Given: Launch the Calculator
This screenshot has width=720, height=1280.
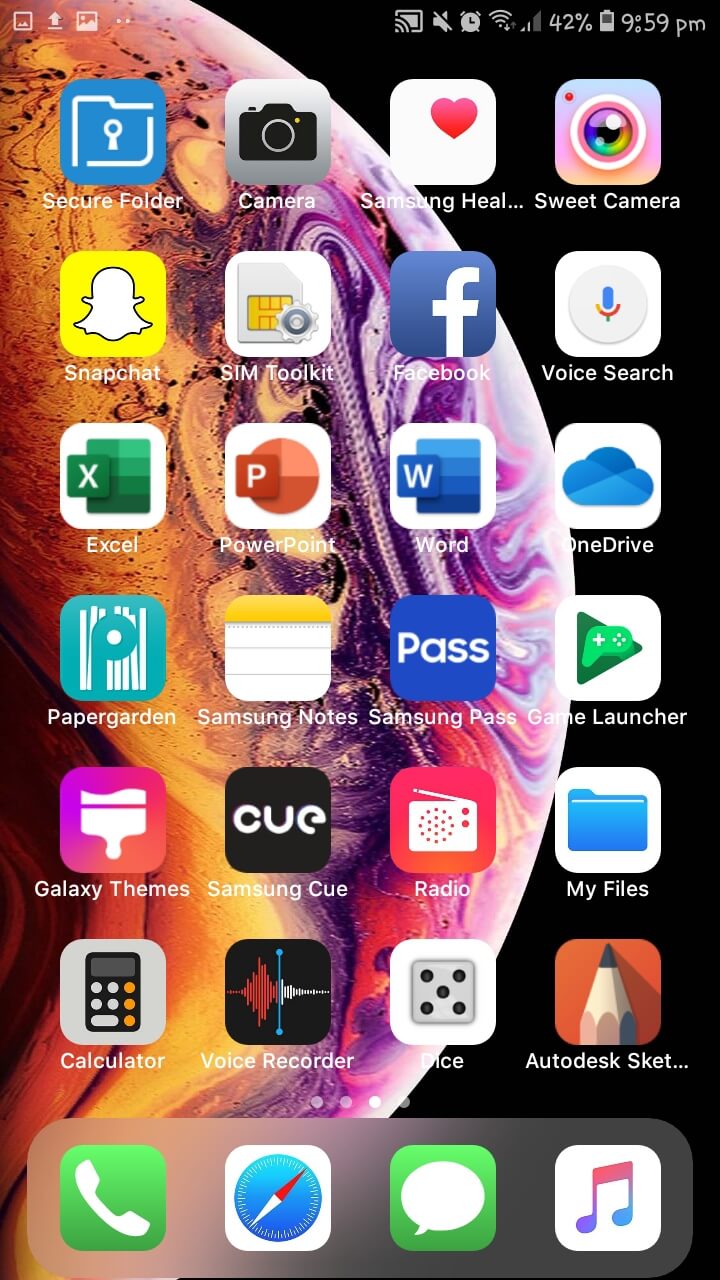Looking at the screenshot, I should coord(113,992).
